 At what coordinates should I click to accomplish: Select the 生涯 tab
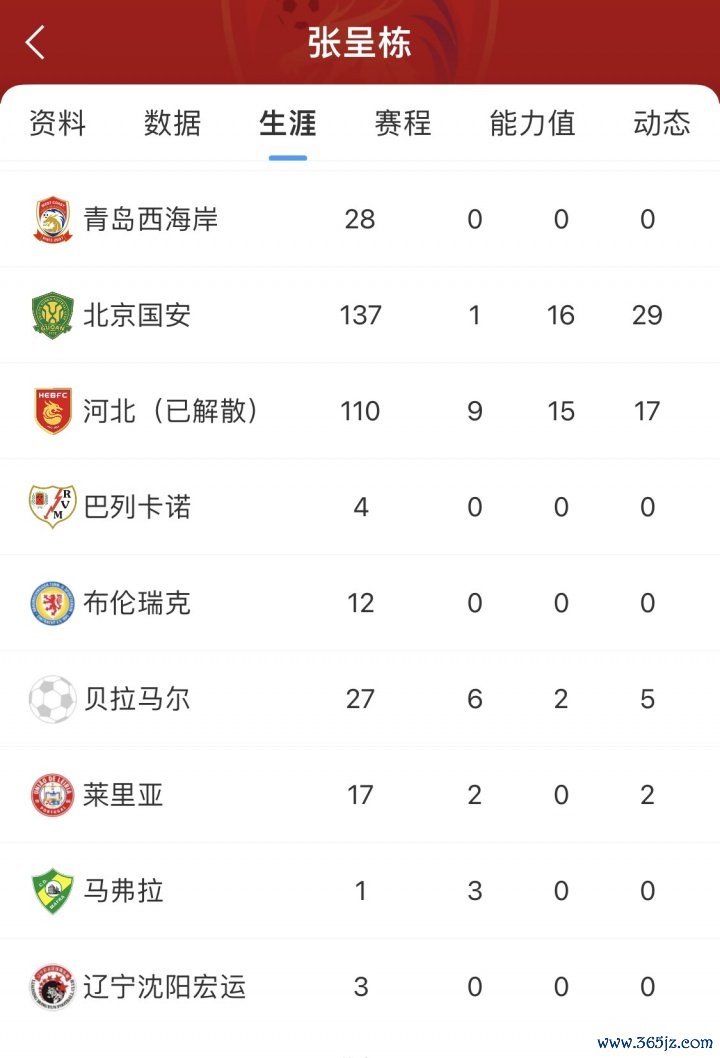click(x=288, y=123)
